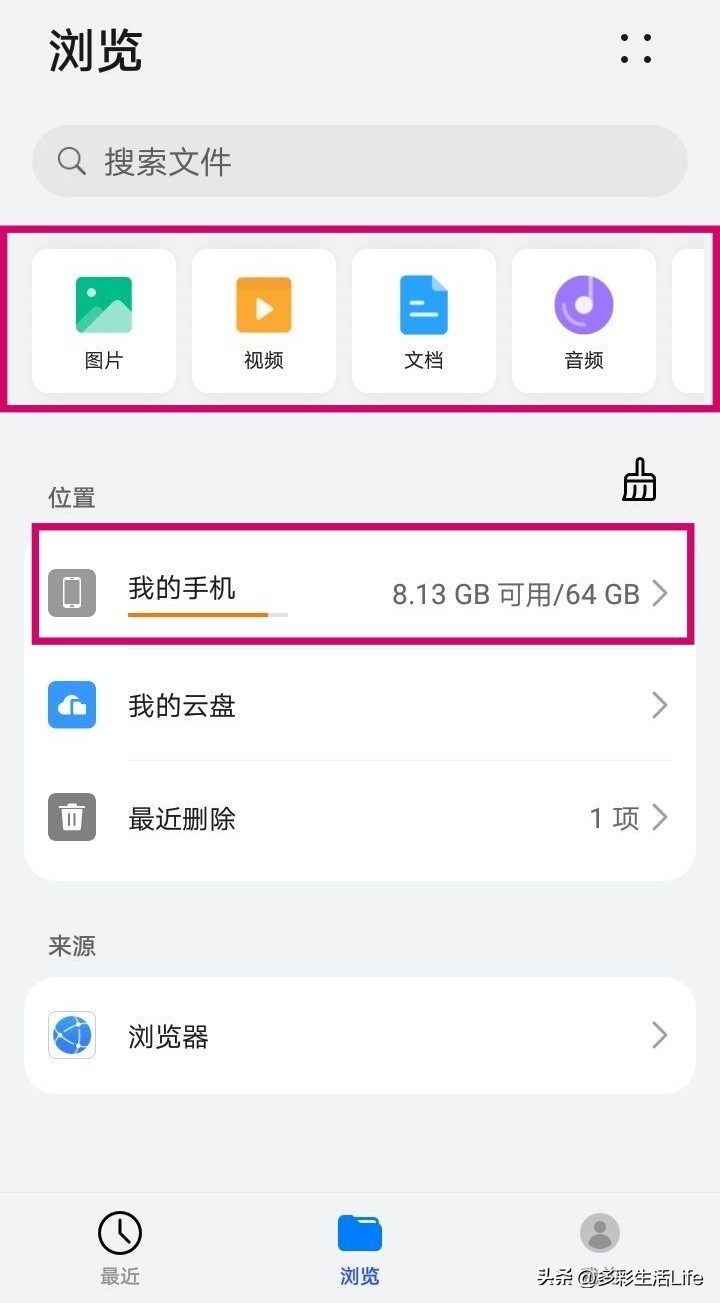Viewport: 720px width, 1303px height.
Task: Expand the 我的云盘 row chevron
Action: click(659, 705)
